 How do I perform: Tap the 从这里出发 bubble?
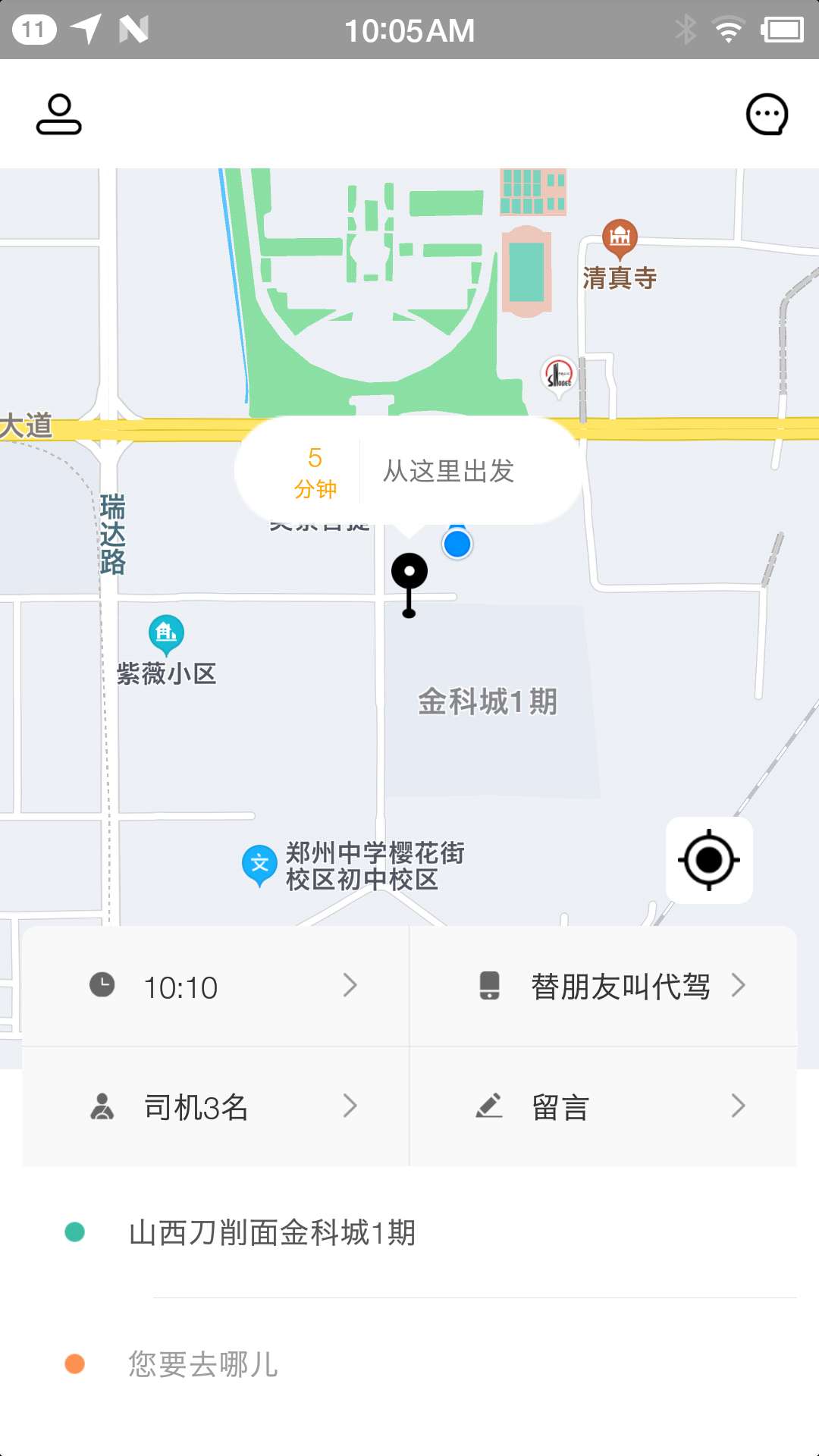click(x=409, y=471)
